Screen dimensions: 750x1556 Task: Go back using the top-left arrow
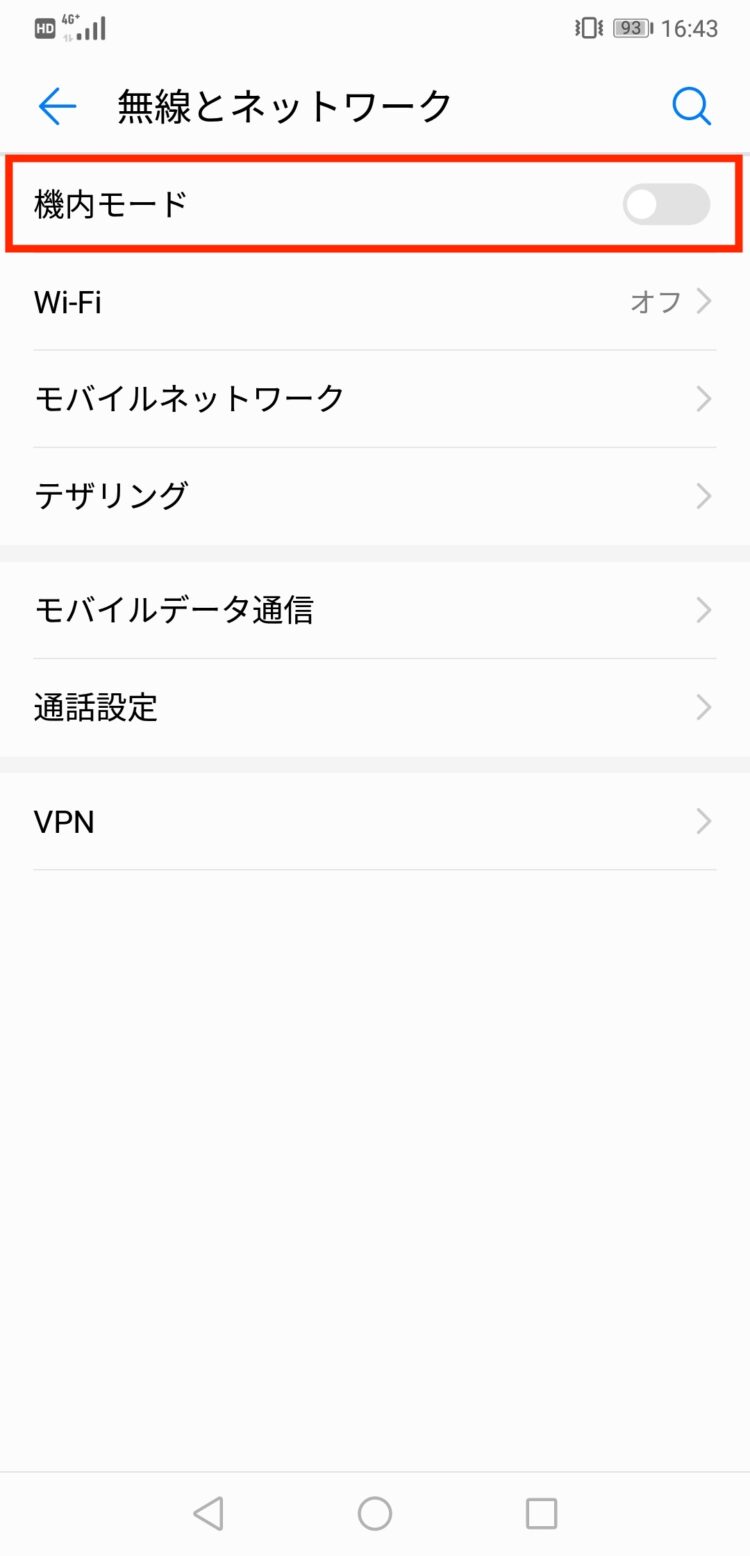click(57, 106)
